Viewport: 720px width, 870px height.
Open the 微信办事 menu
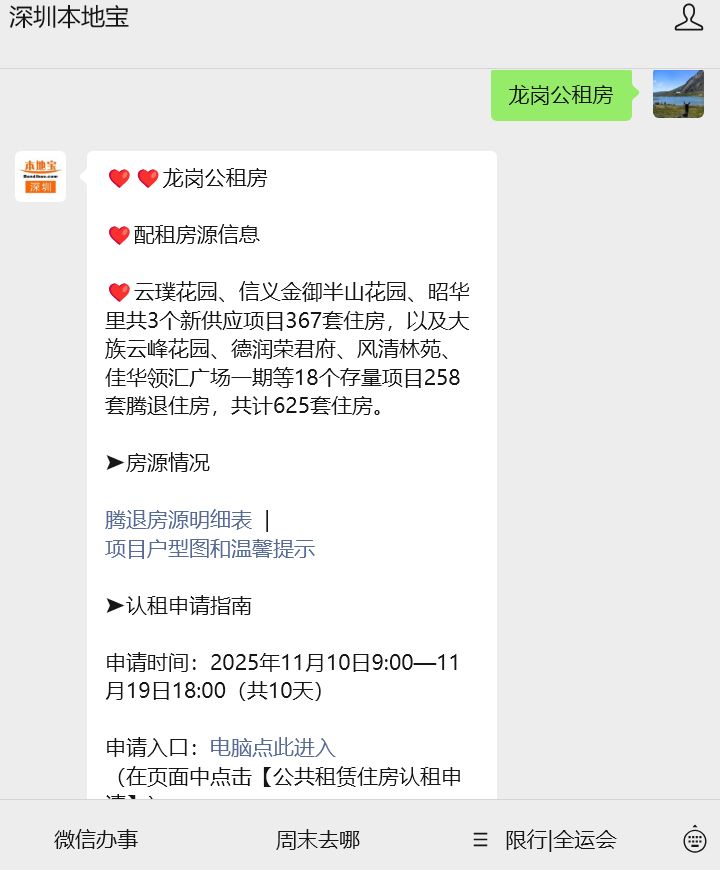96,840
